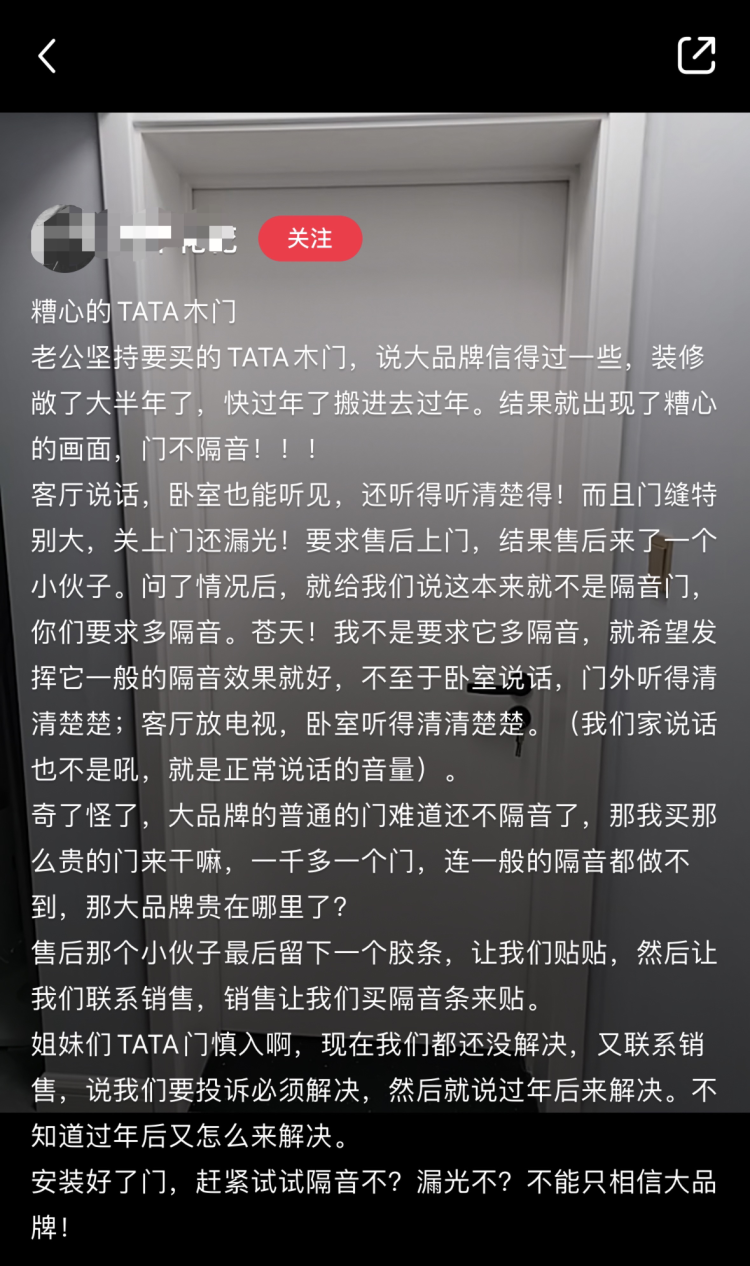Viewport: 750px width, 1266px height.
Task: Click the red 关注 follow button
Action: click(x=311, y=239)
